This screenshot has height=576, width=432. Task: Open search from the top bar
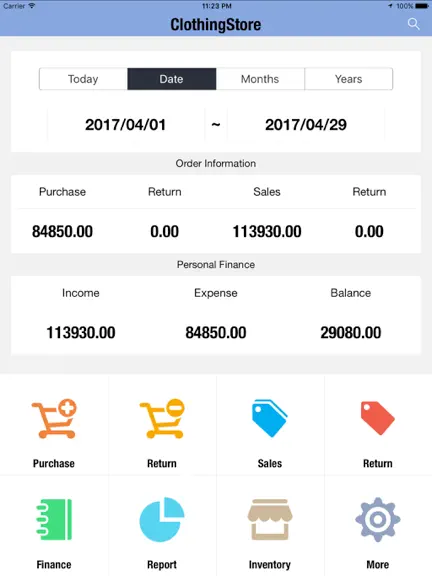pos(413,24)
